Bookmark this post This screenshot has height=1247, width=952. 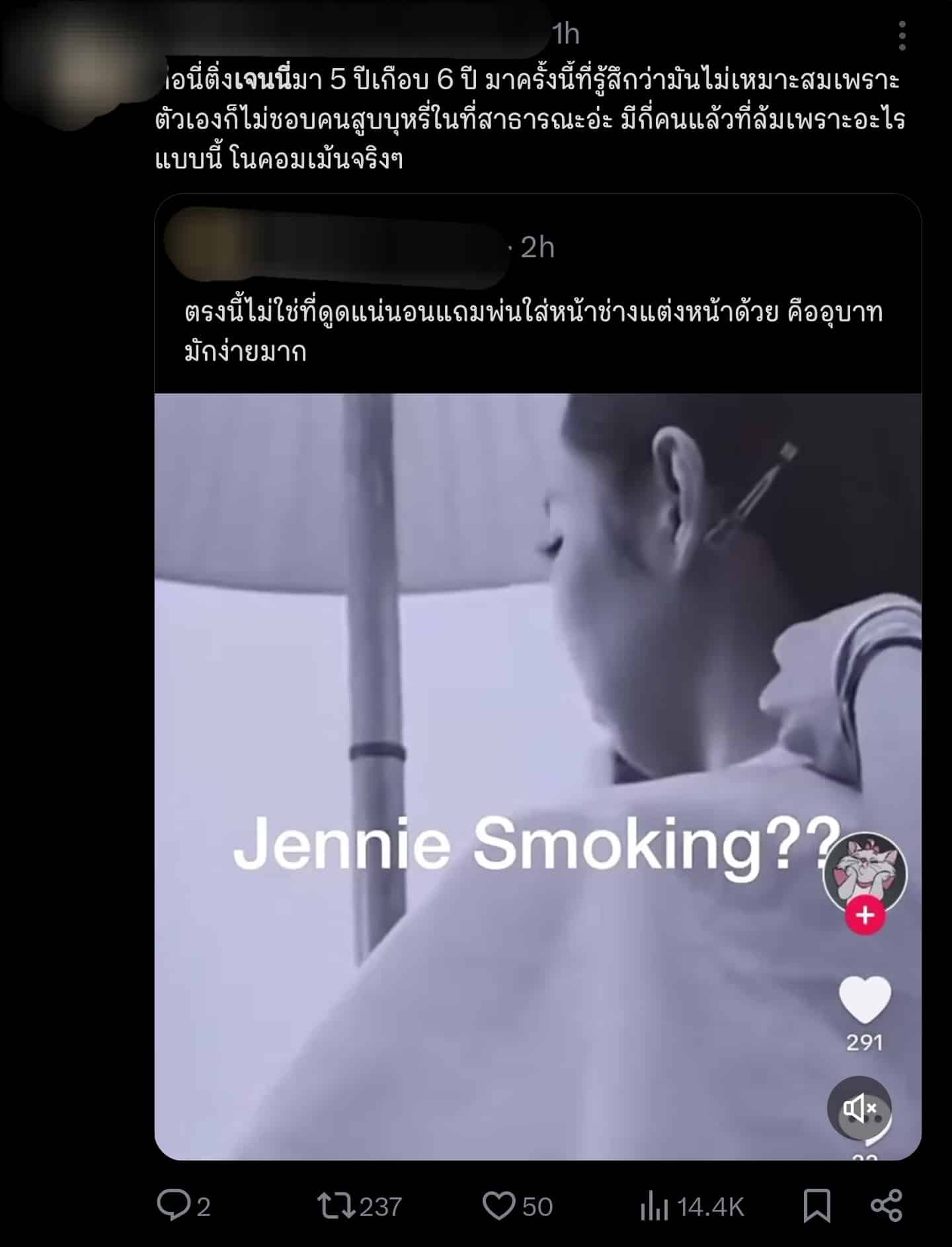(816, 1205)
